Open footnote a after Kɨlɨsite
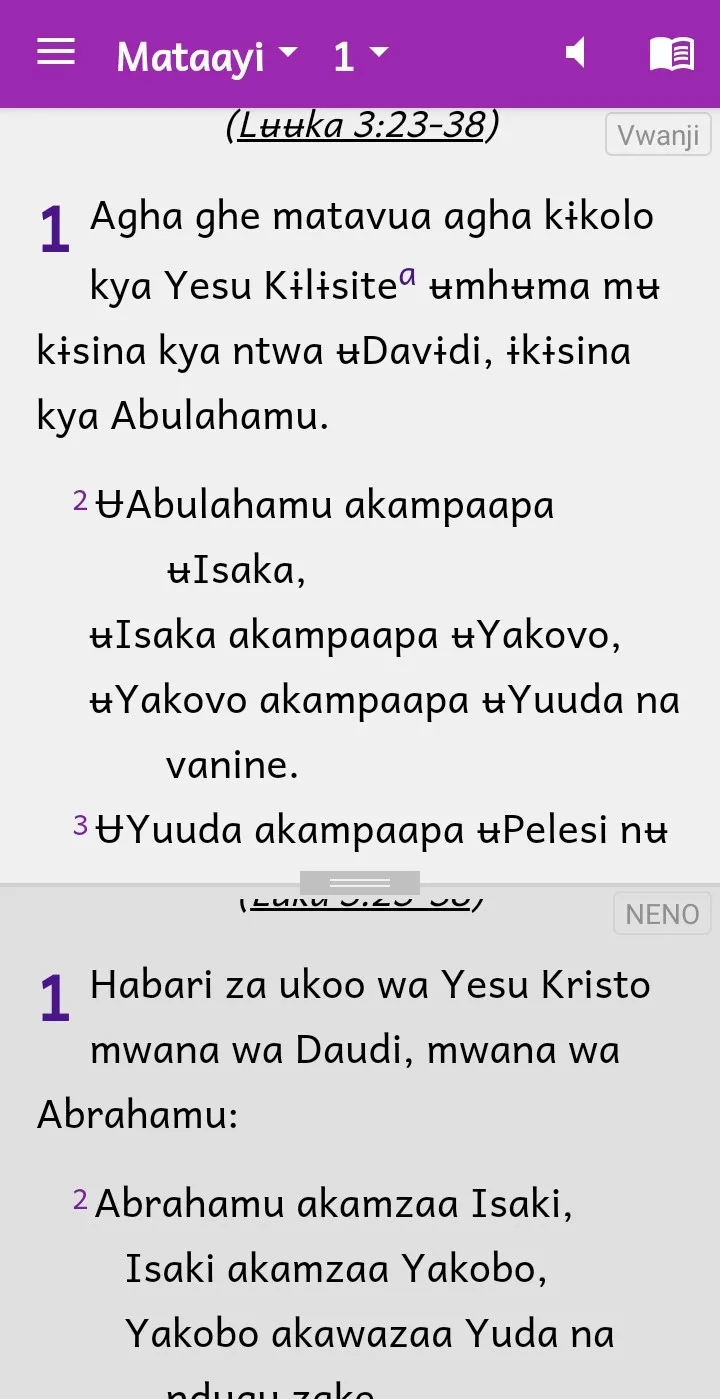This screenshot has width=720, height=1399. 407,277
